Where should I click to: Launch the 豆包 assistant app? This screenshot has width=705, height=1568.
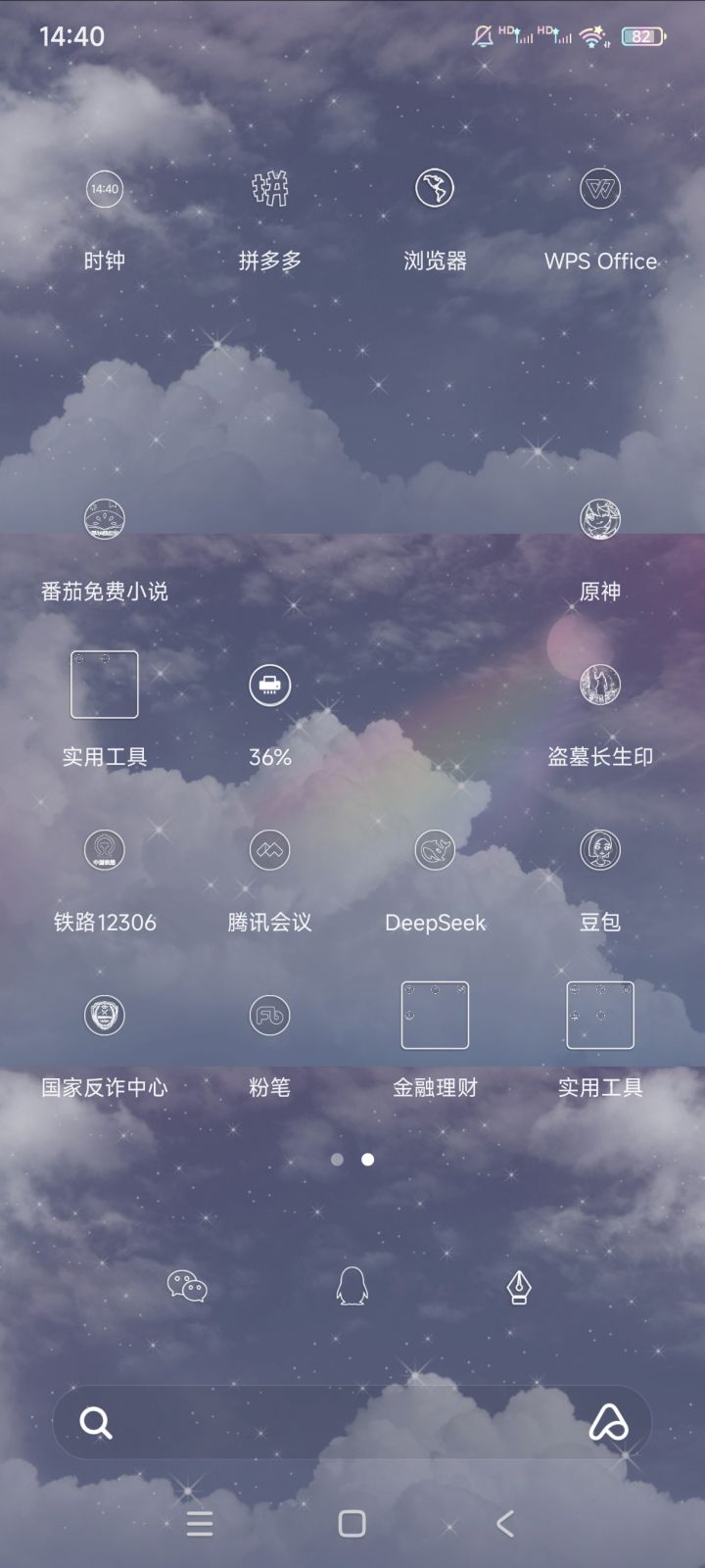click(599, 851)
